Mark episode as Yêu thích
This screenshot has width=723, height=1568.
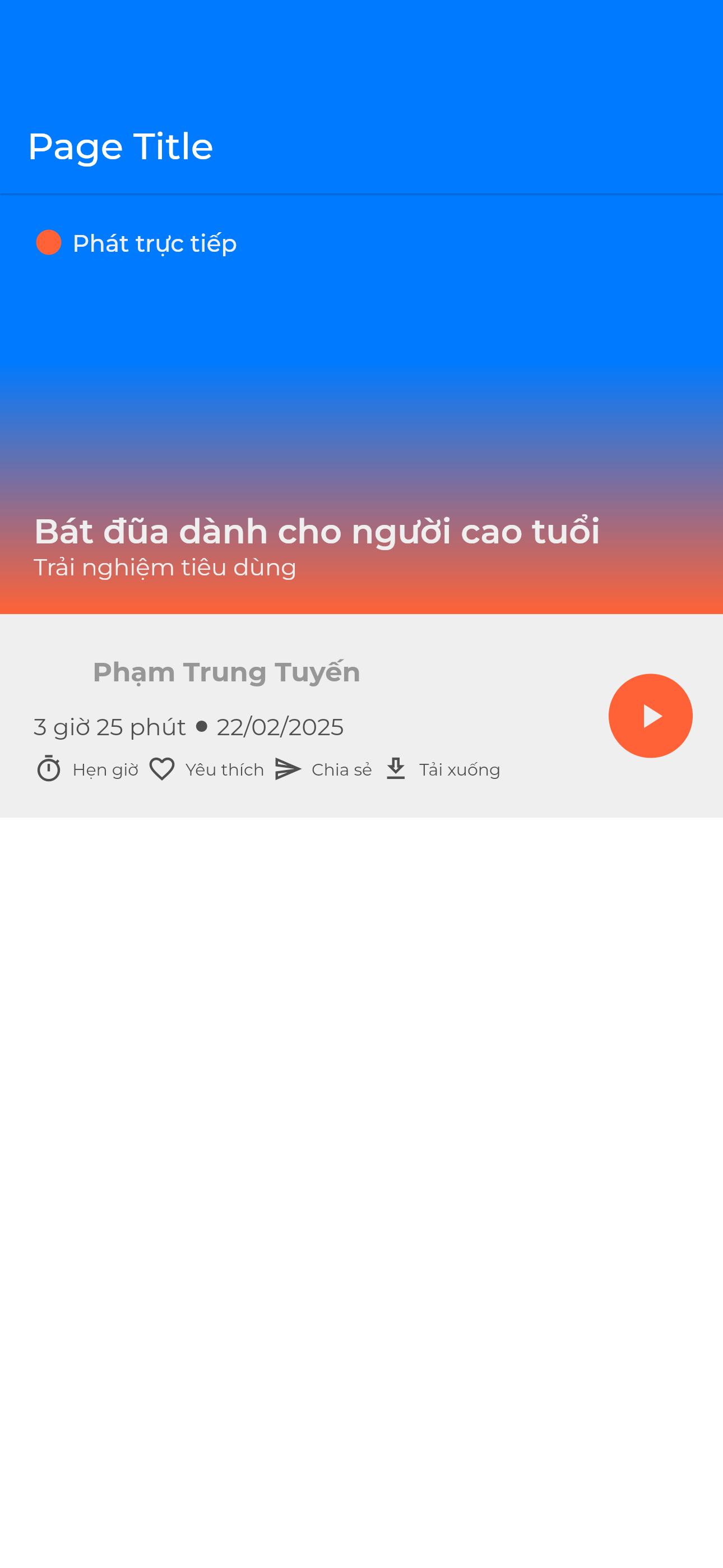click(x=206, y=769)
